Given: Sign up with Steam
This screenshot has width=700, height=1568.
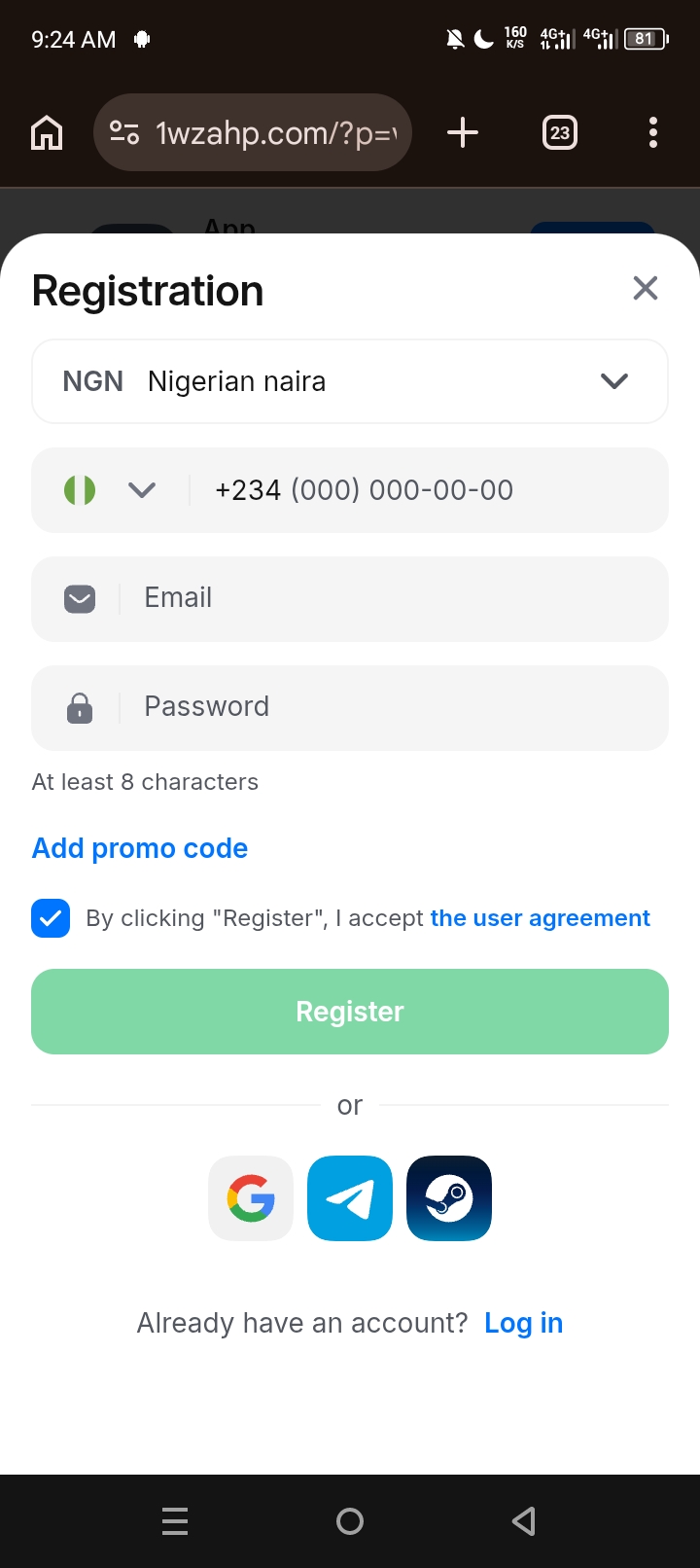Looking at the screenshot, I should (449, 1198).
